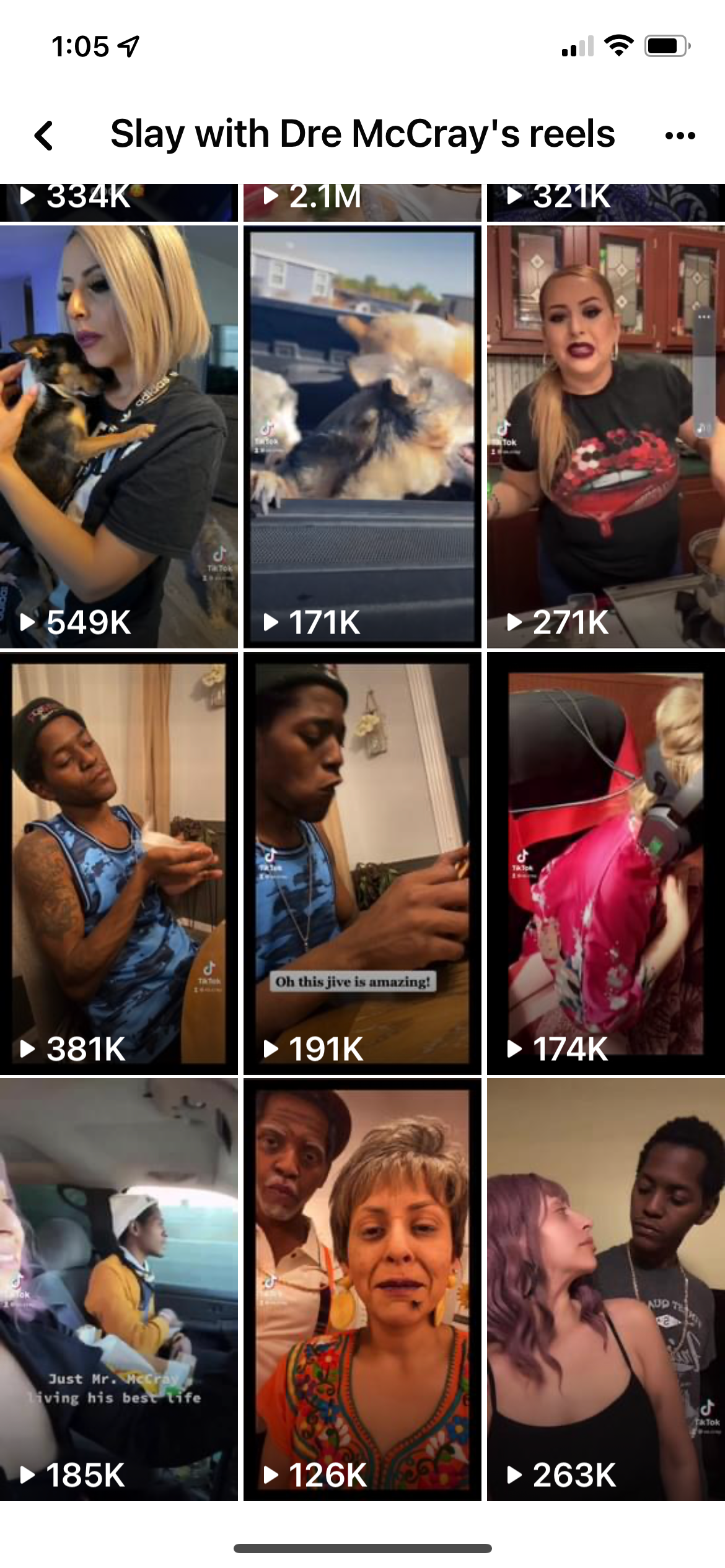Open the partially visible 334K views reel
725x1568 pixels.
click(118, 203)
